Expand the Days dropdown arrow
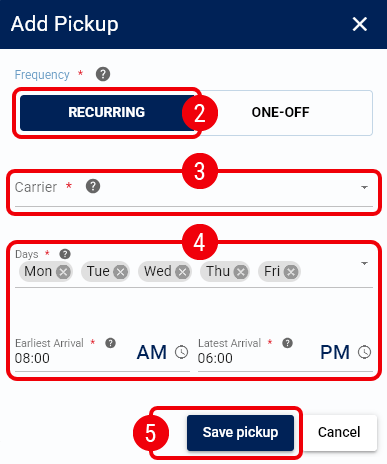Image resolution: width=387 pixels, height=464 pixels. (x=364, y=263)
